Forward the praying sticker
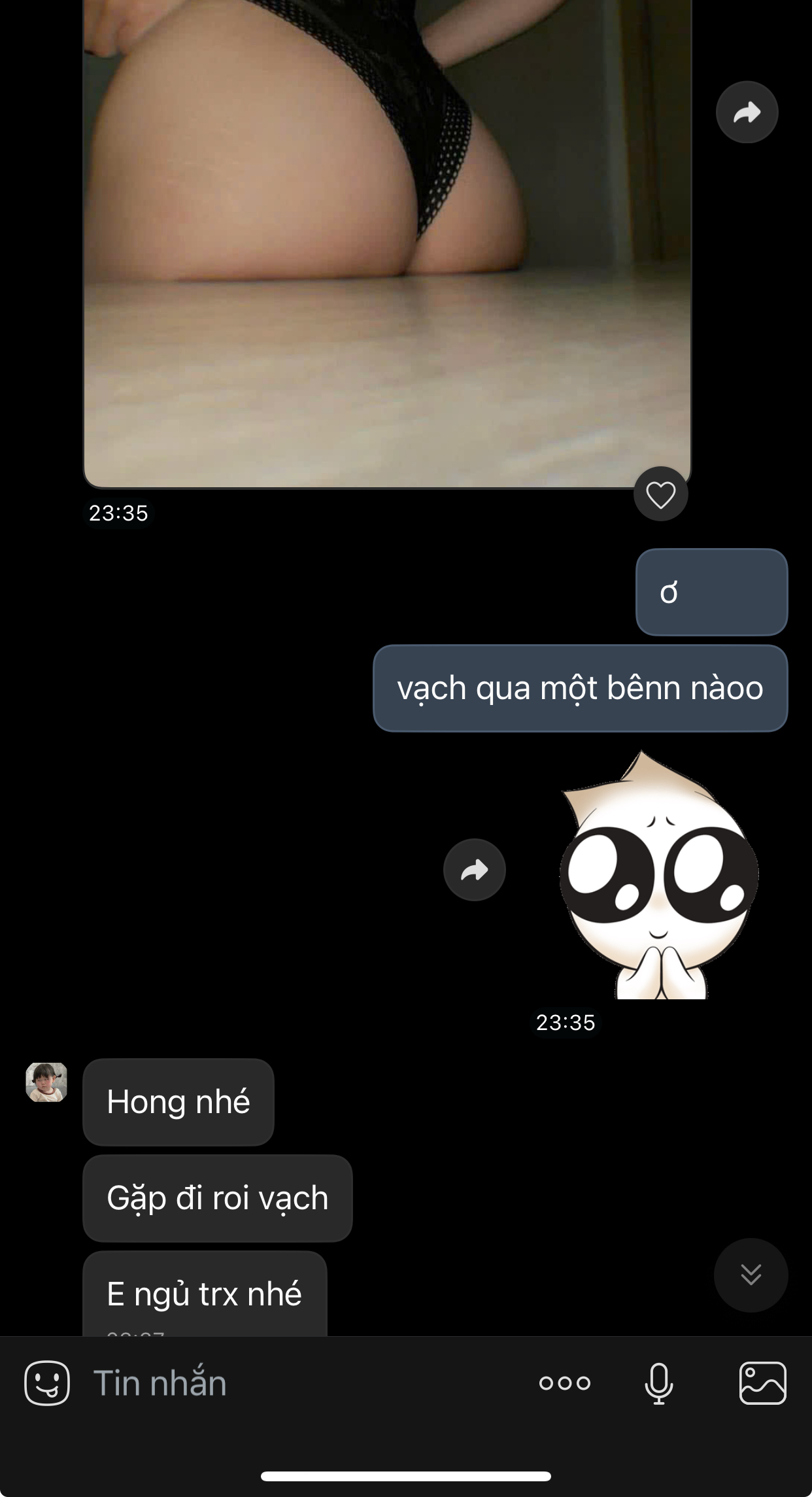 [474, 870]
